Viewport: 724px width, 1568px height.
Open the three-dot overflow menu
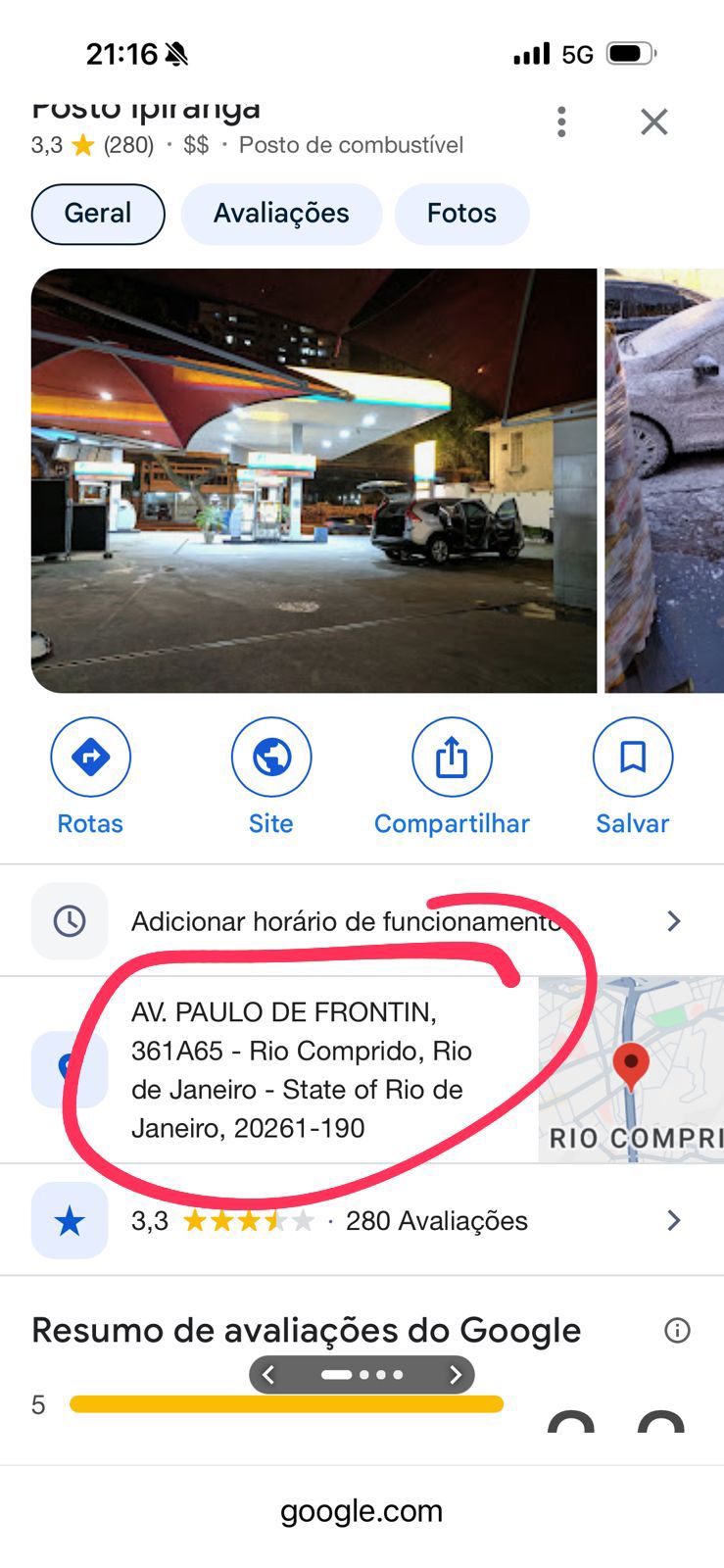click(561, 122)
